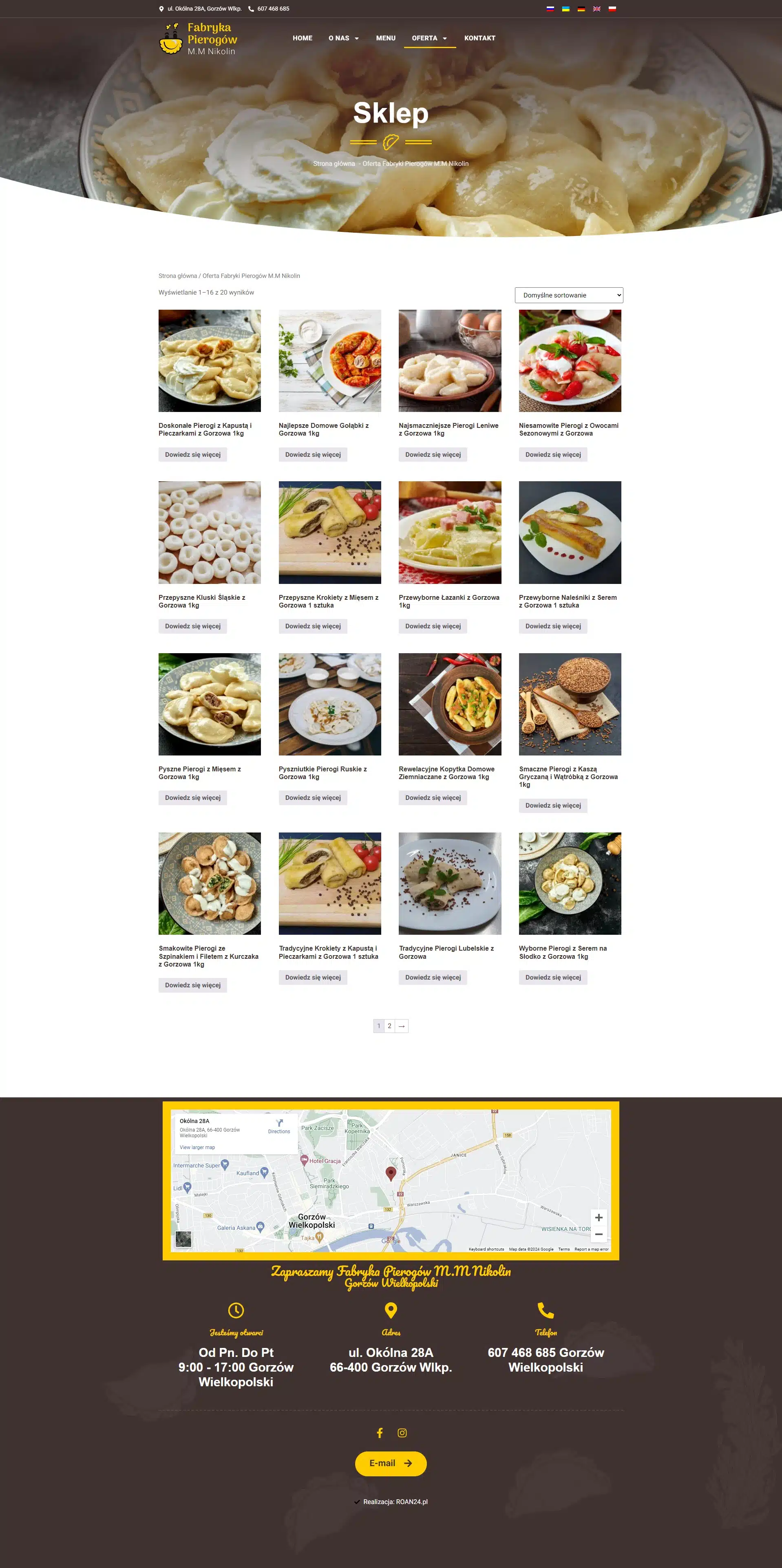
Task: View the Pierogi Leniwe product photo
Action: [x=449, y=361]
